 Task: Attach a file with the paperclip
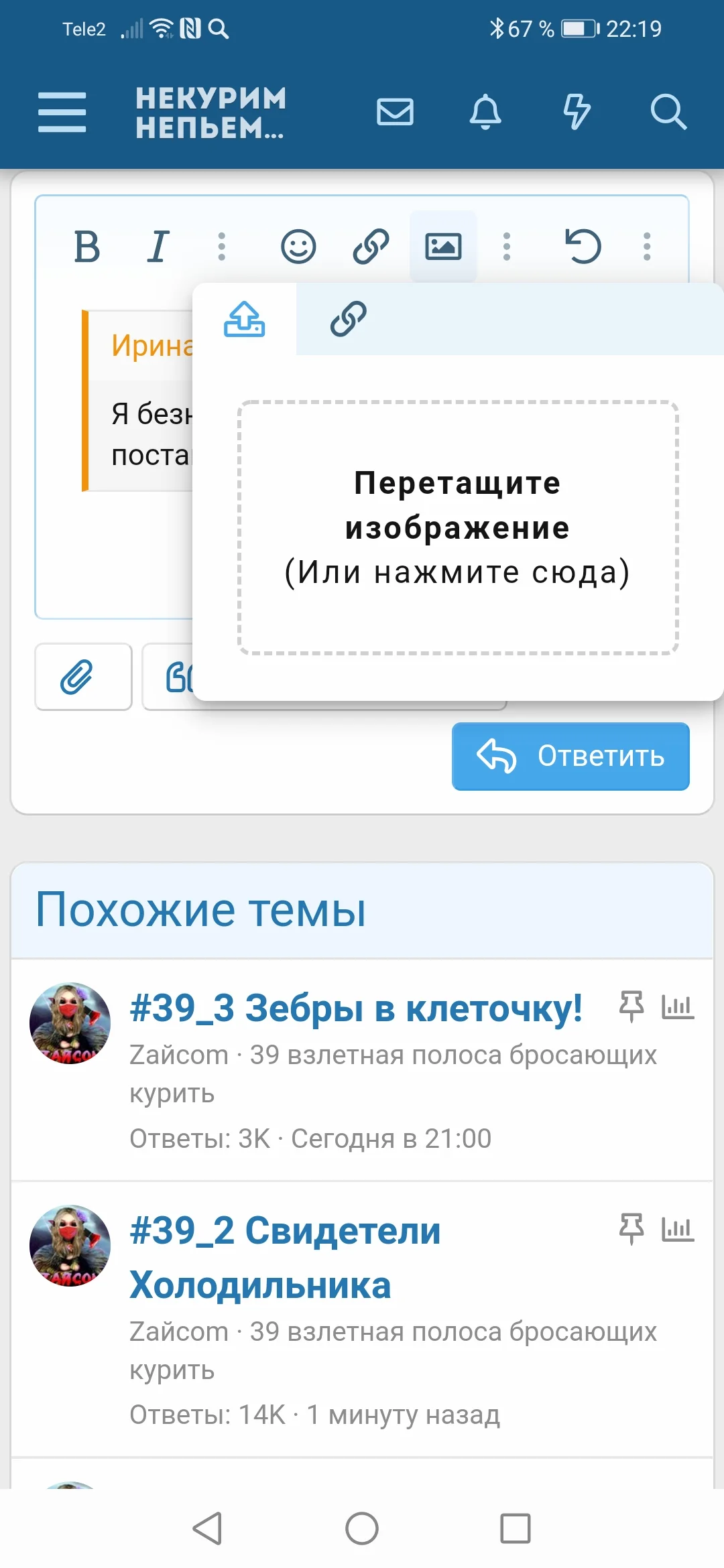tap(82, 677)
